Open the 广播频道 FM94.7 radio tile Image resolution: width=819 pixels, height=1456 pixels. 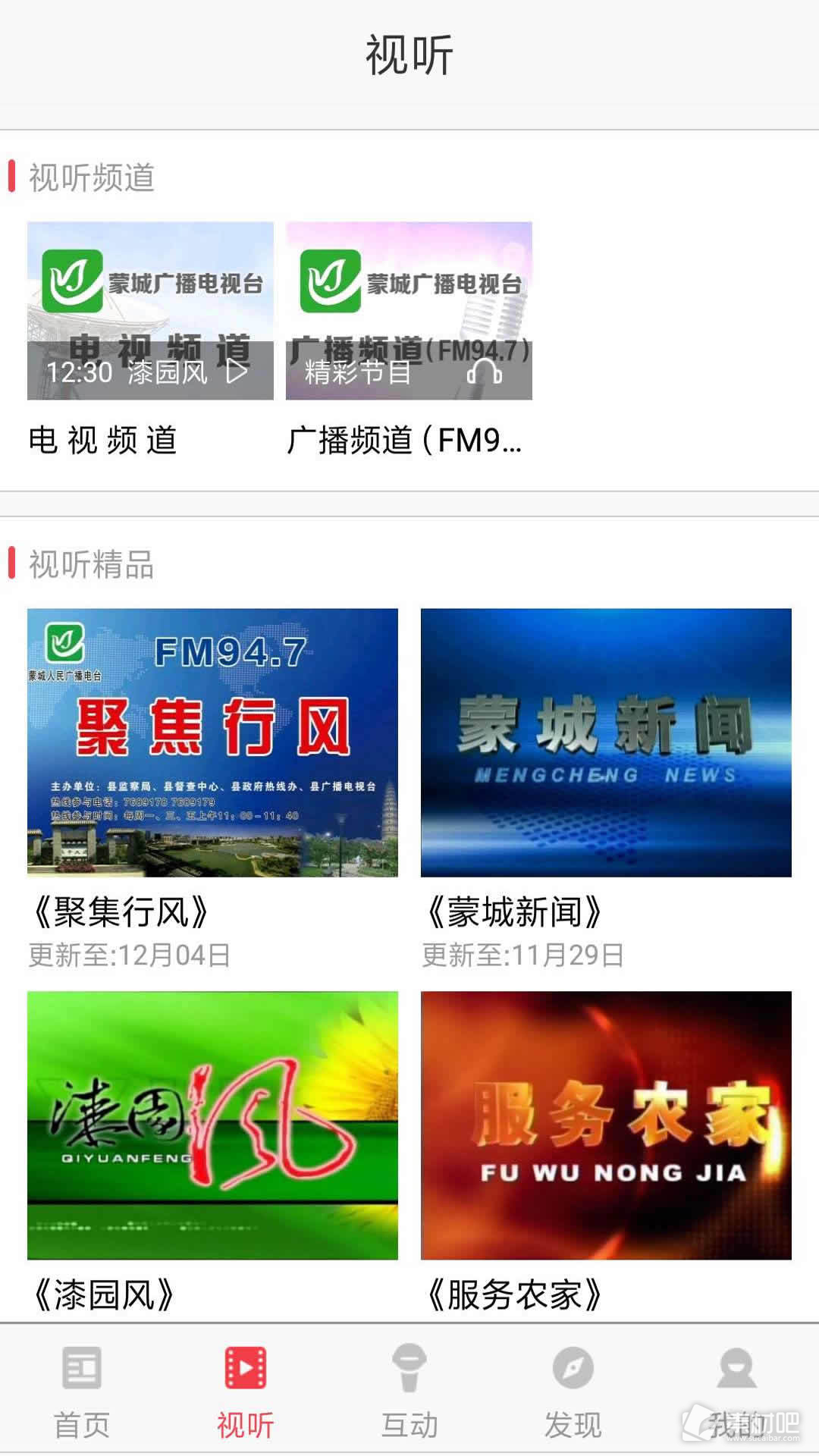[x=409, y=311]
